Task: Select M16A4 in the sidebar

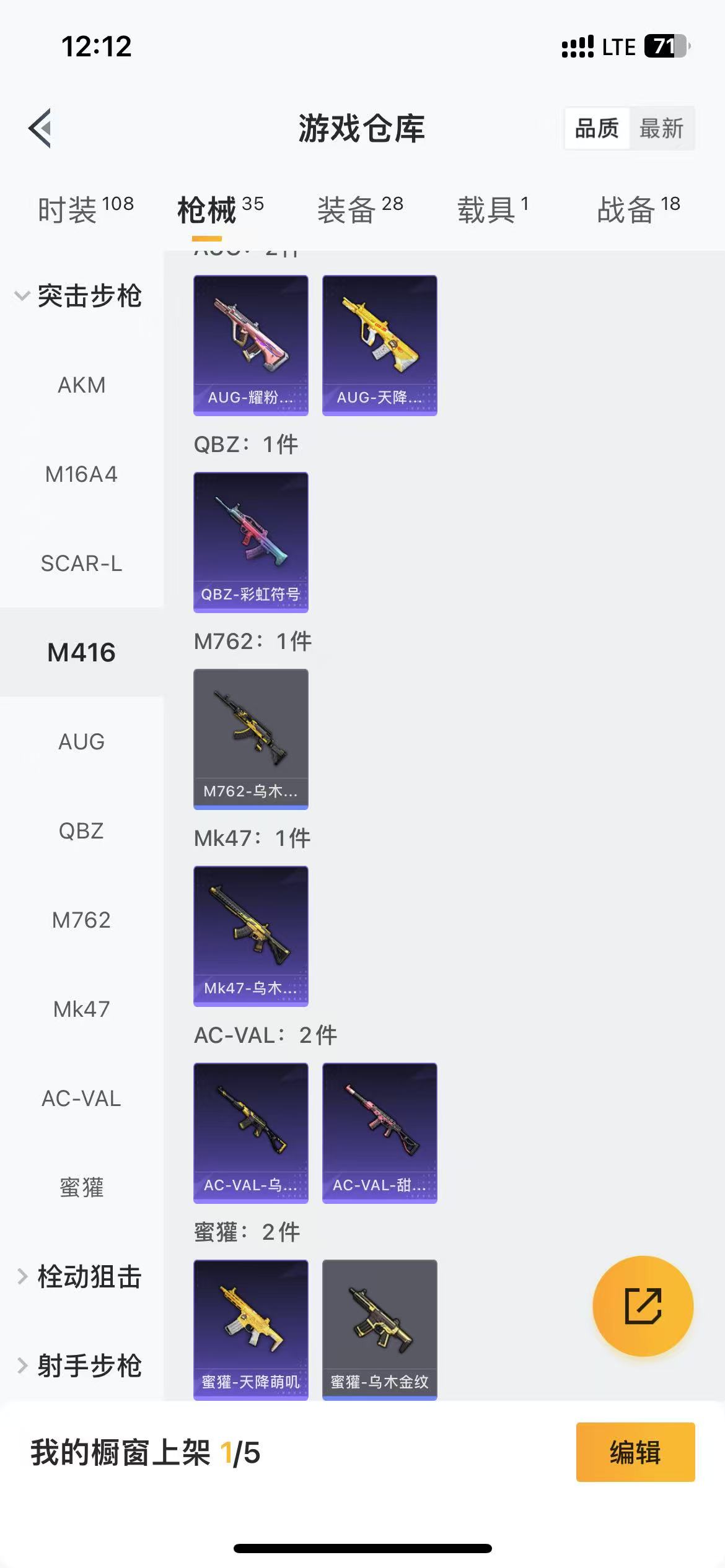Action: pyautogui.click(x=81, y=474)
